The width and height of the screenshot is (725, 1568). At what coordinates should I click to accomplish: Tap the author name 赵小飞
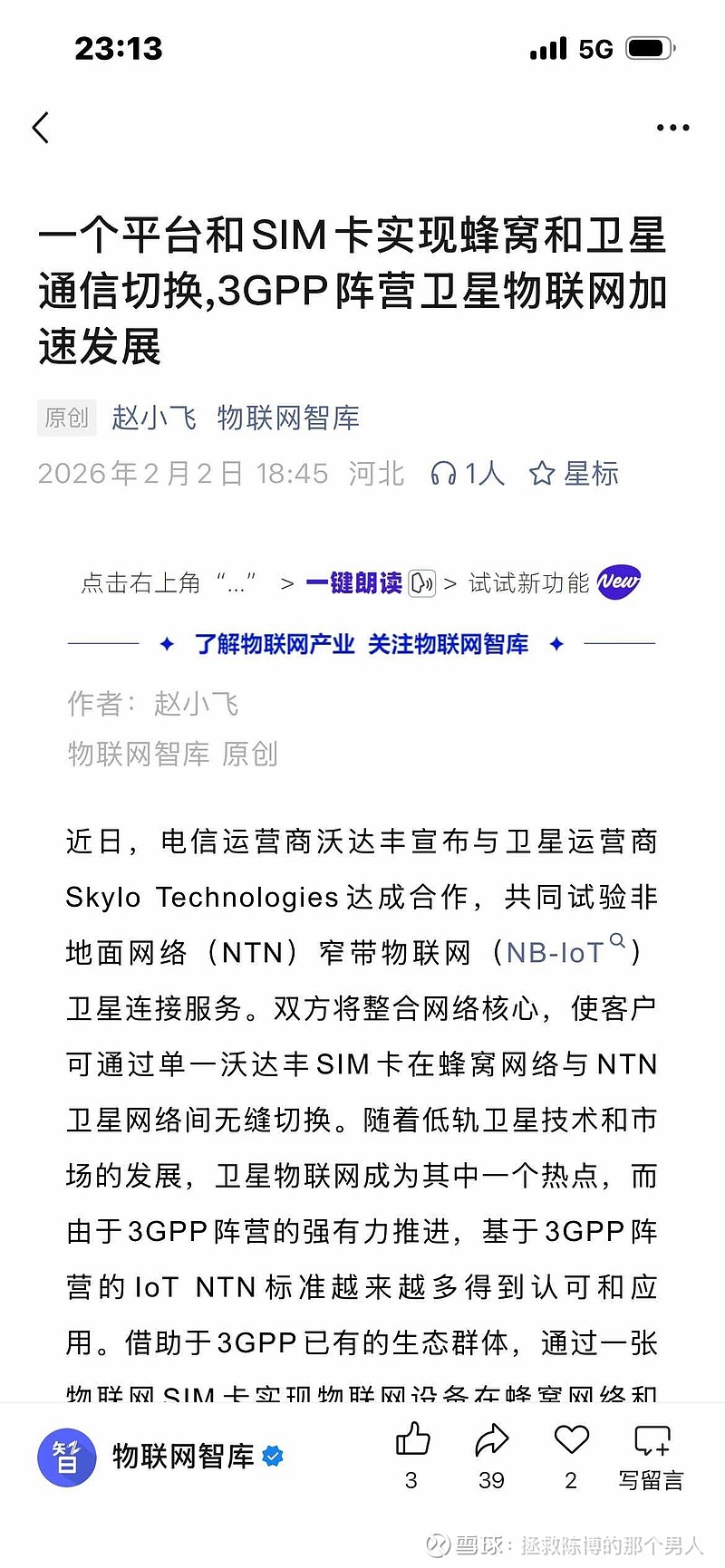154,418
